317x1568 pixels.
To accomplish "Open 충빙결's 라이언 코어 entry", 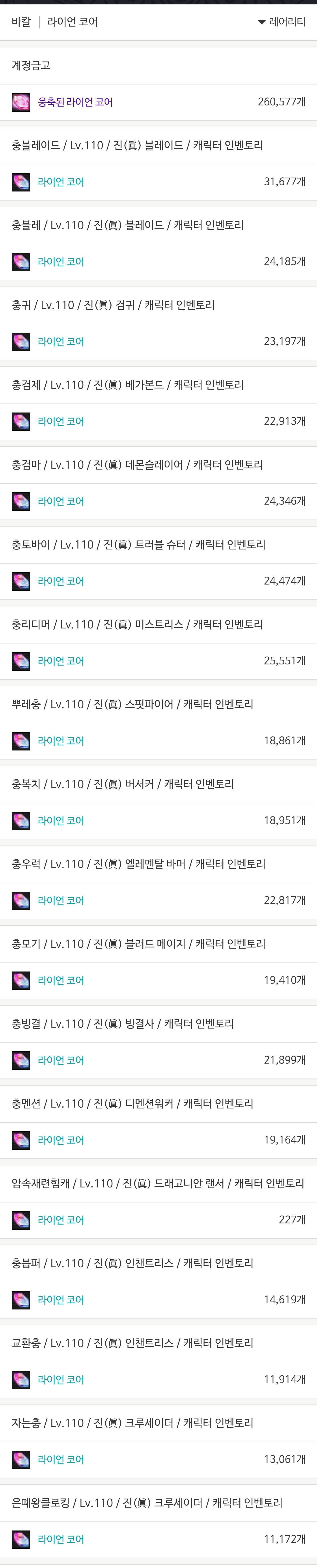I will click(61, 1060).
